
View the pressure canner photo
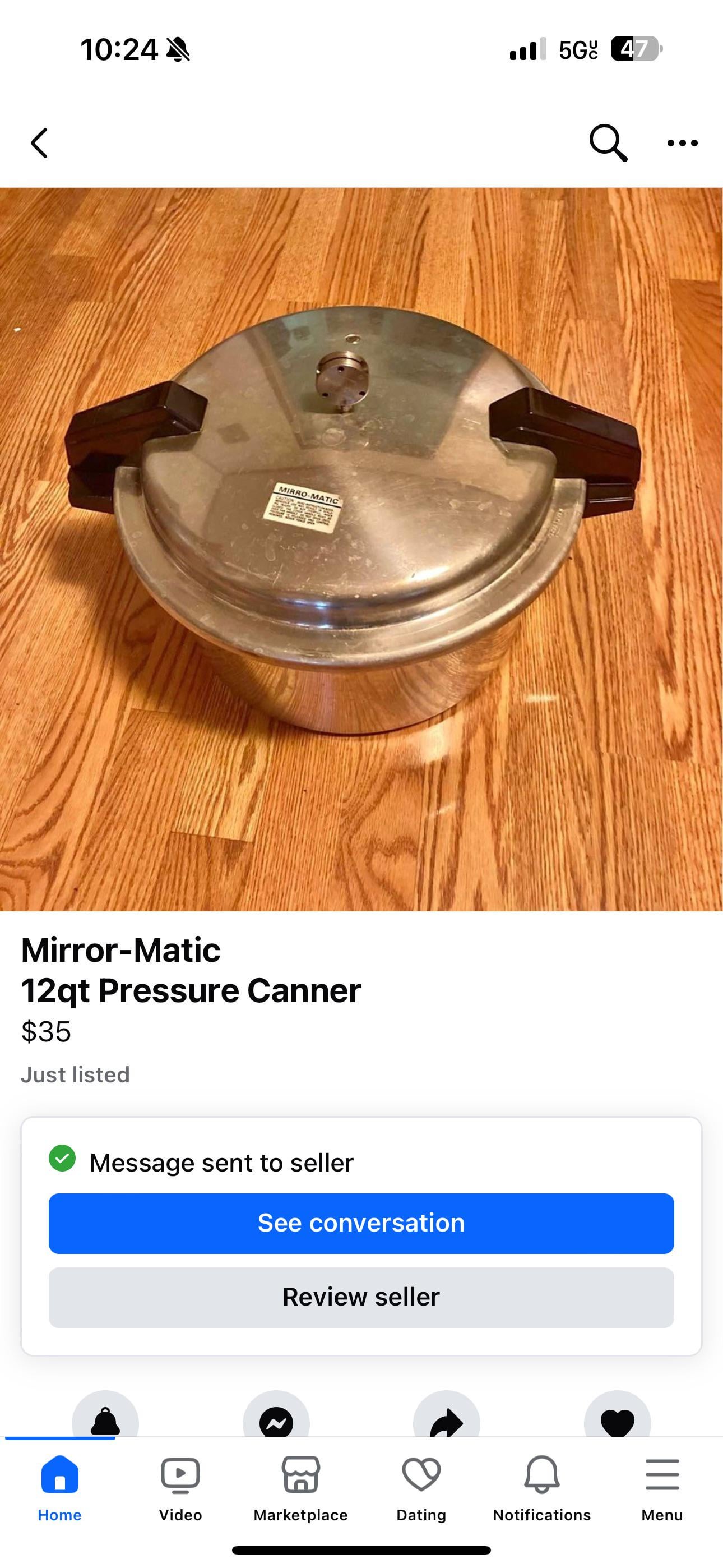[361, 548]
